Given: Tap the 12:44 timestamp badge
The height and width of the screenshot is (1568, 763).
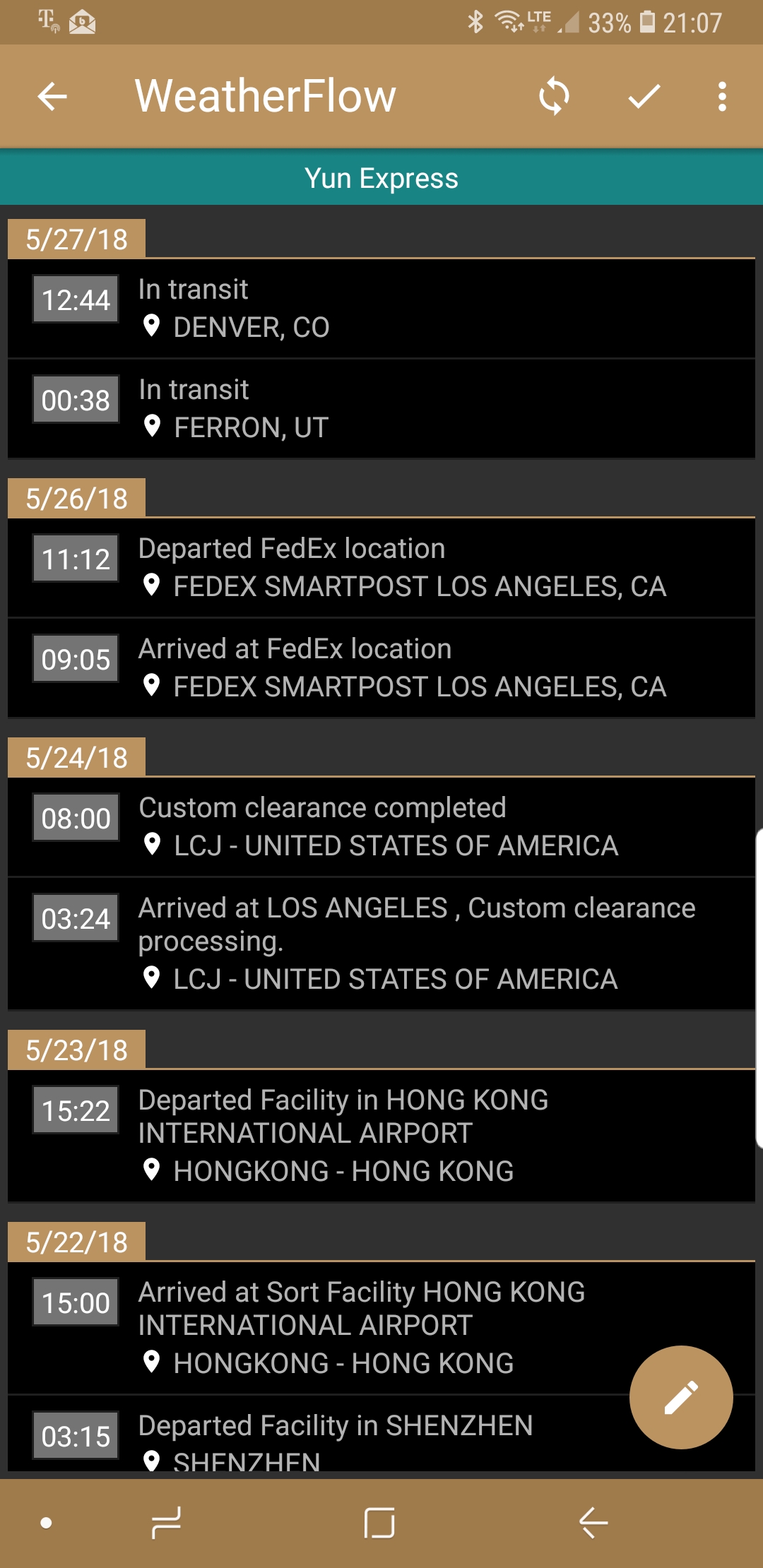Looking at the screenshot, I should [75, 299].
